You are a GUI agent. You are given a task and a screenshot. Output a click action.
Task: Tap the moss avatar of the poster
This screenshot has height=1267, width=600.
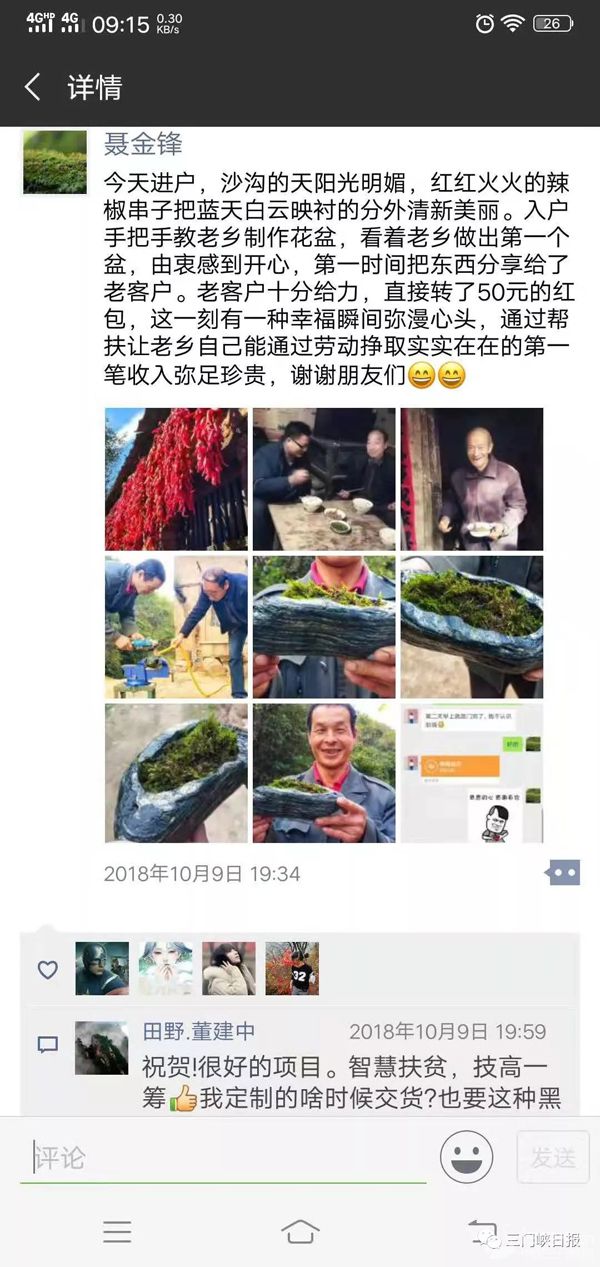pos(55,161)
